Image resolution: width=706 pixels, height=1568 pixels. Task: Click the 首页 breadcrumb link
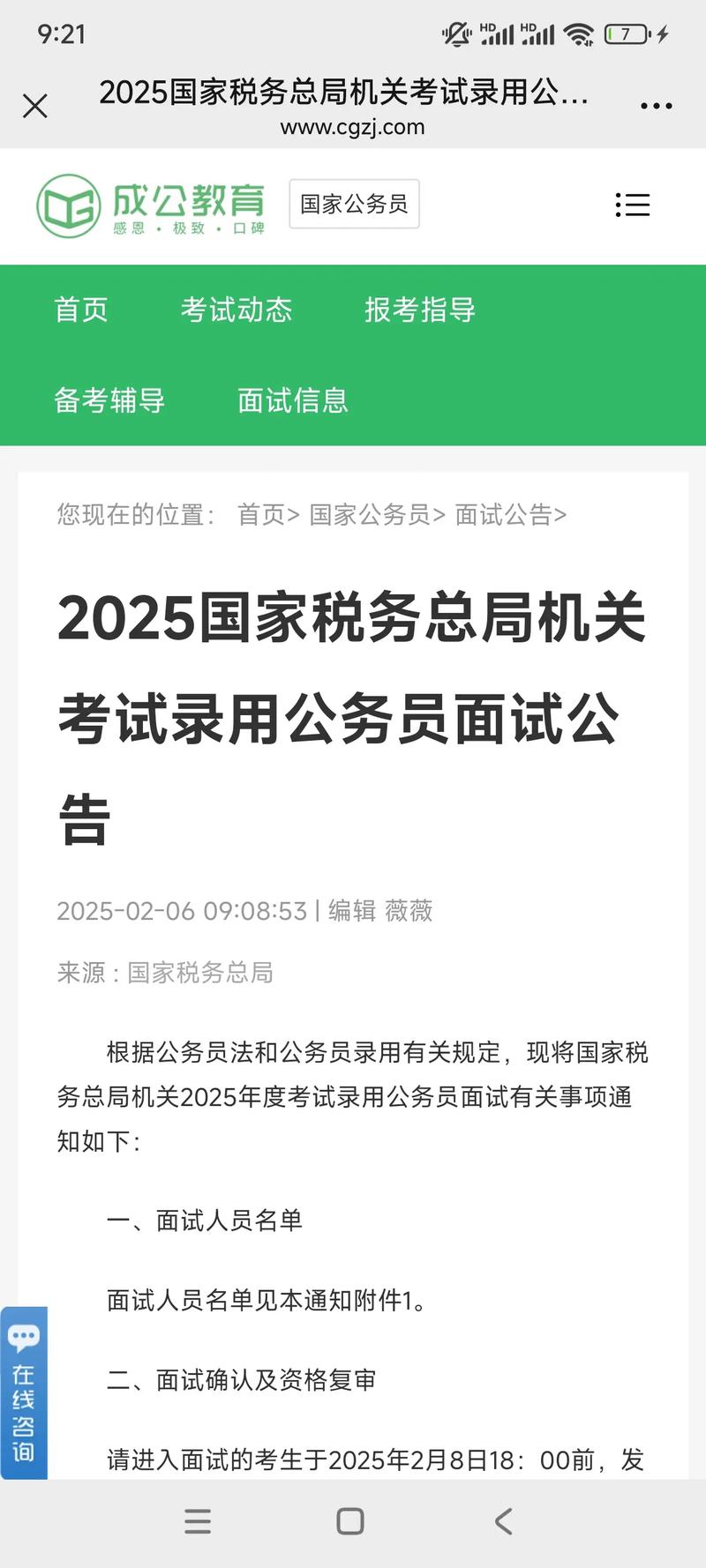(262, 515)
